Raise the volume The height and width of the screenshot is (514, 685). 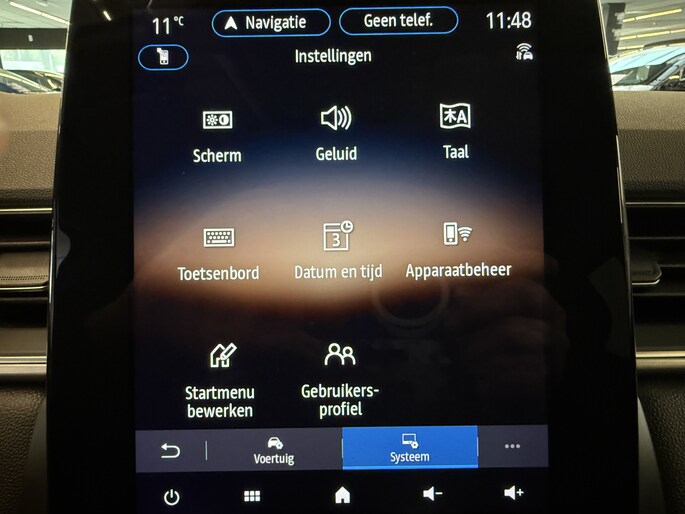coord(513,493)
